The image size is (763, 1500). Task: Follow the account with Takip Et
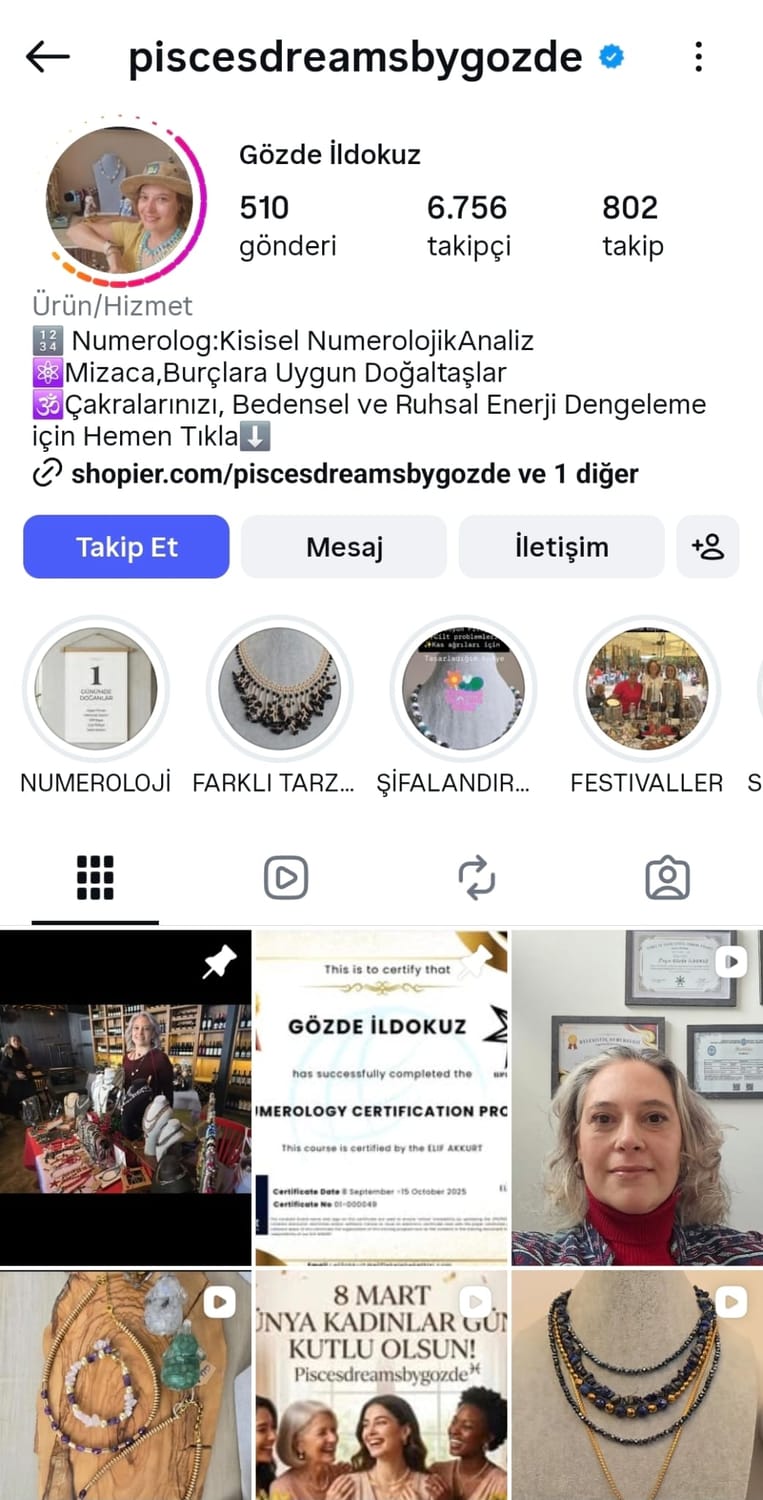[127, 547]
